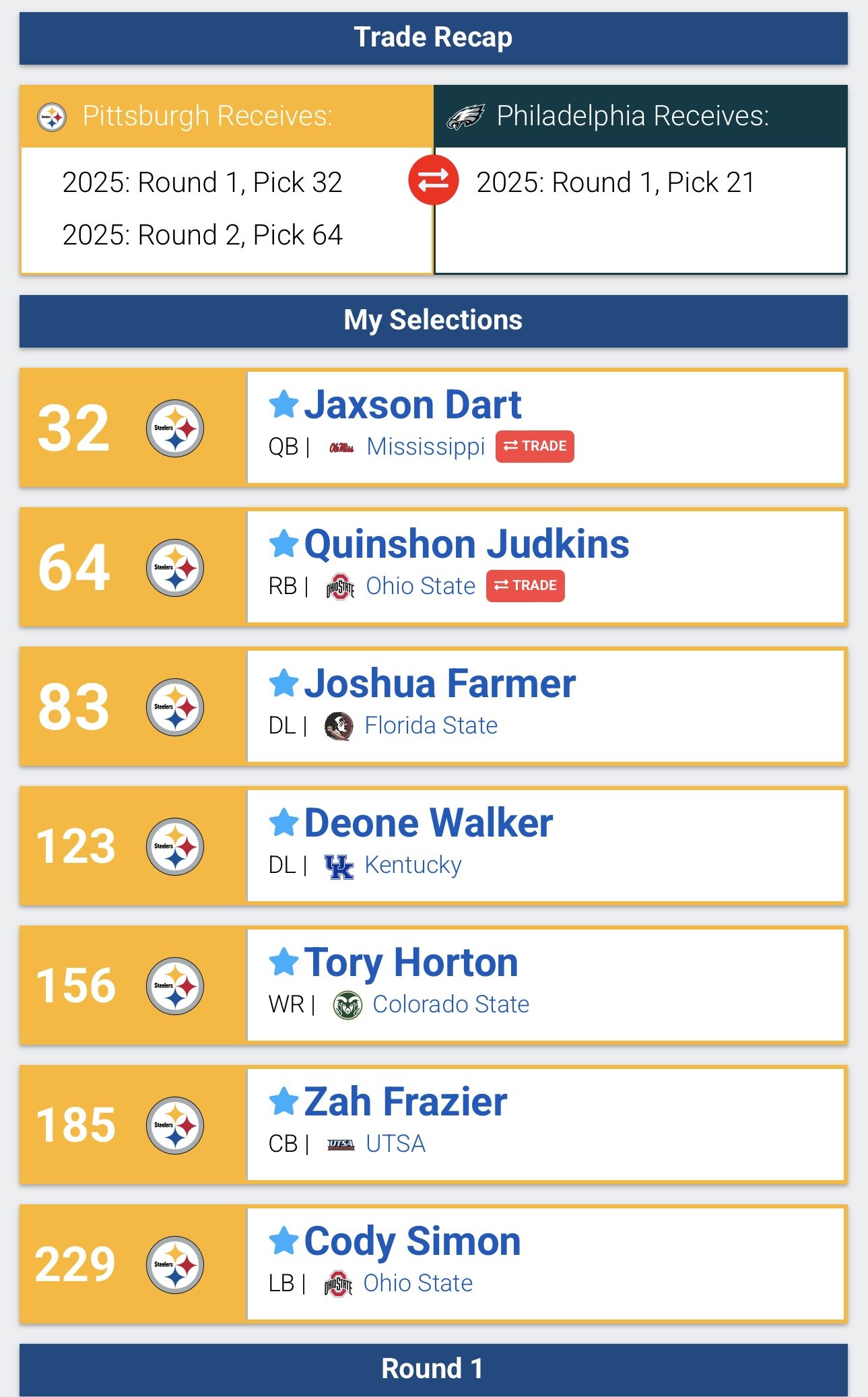Open Colorado State school link
868x1397 pixels.
coord(450,1004)
